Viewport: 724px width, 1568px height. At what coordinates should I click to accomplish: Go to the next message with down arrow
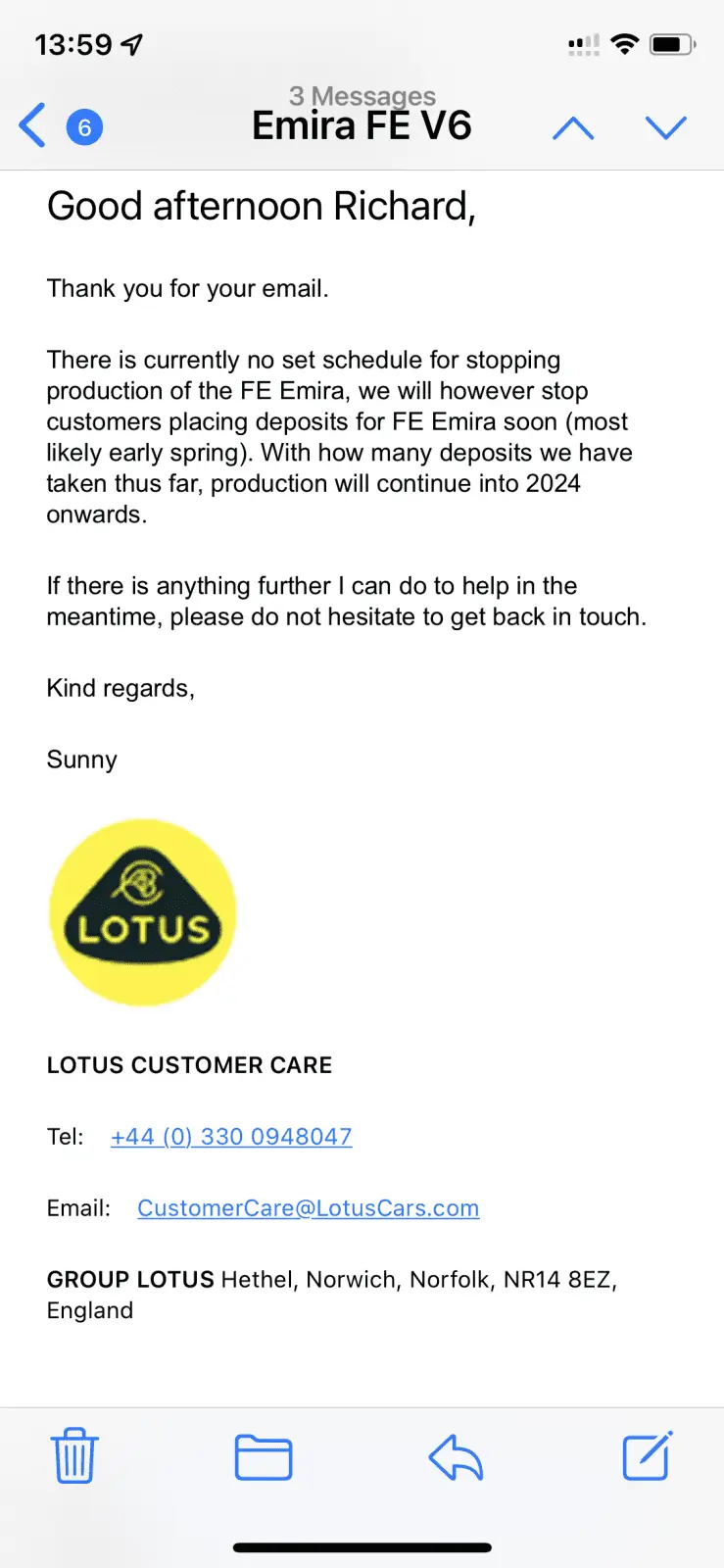coord(666,128)
